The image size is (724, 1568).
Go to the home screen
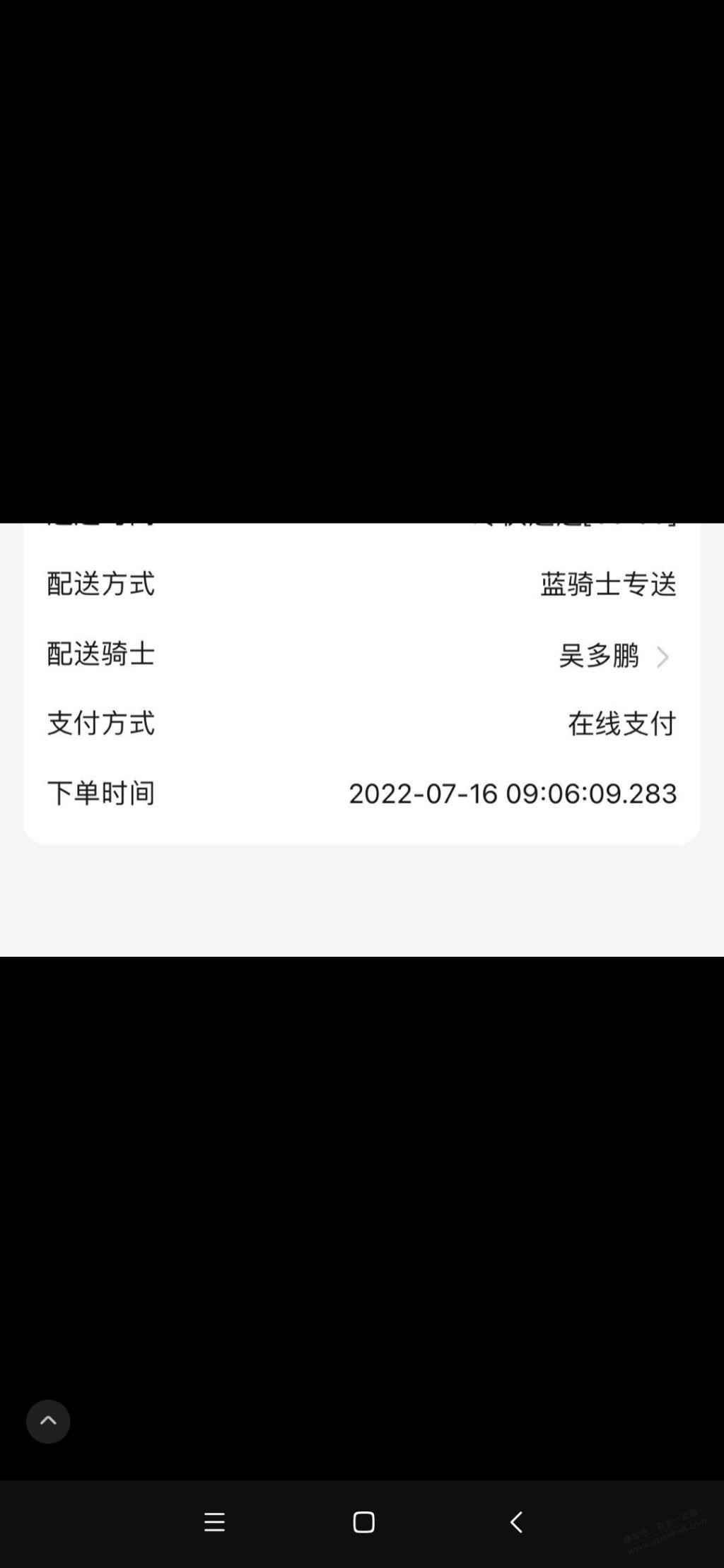point(363,1521)
